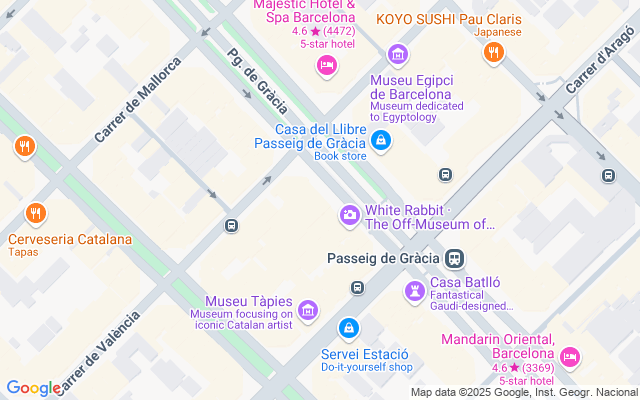Open the Google logo link
This screenshot has width=640, height=400.
point(33,388)
